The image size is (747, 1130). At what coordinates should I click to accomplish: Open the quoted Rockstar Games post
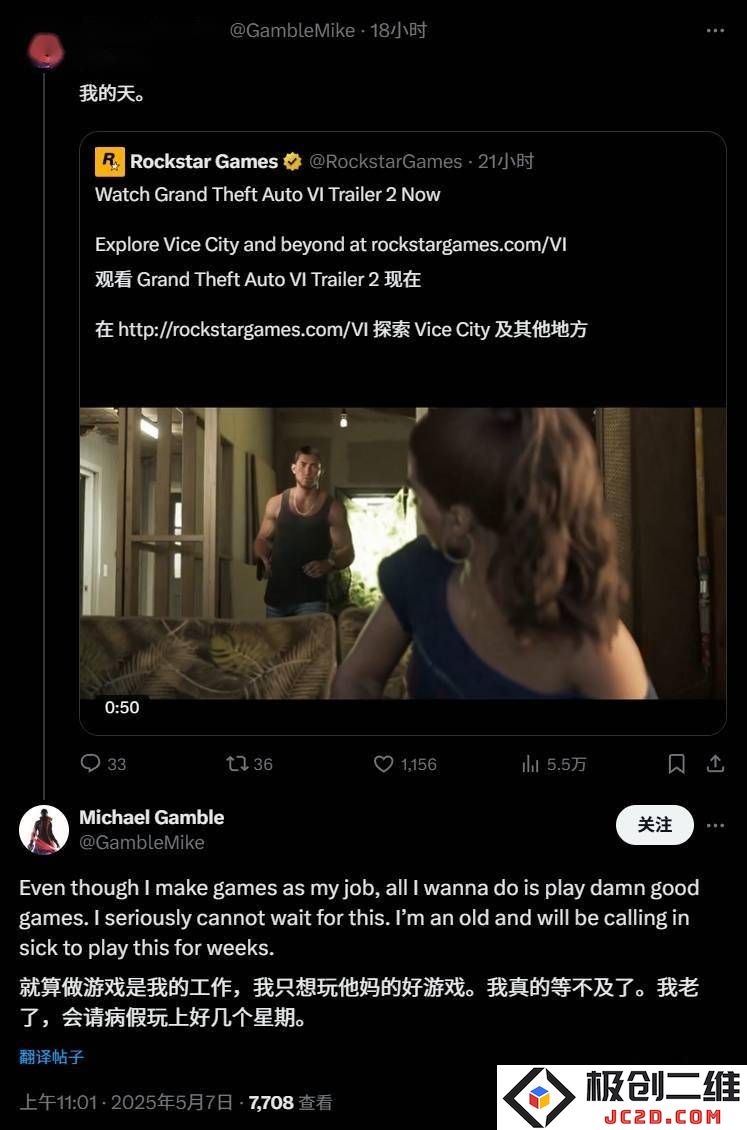point(400,262)
